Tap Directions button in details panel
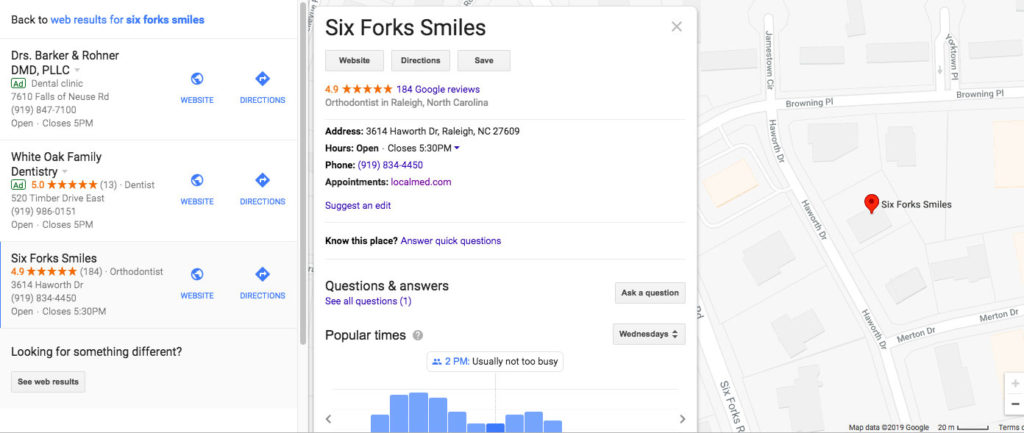This screenshot has width=1024, height=433. pyautogui.click(x=420, y=61)
